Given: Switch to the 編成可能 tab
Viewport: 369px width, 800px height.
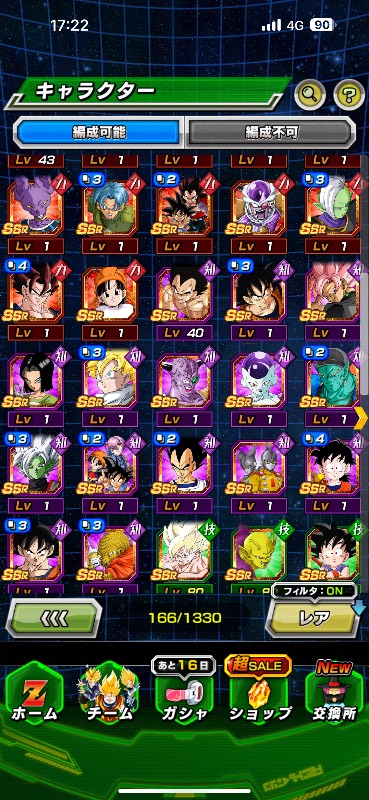Looking at the screenshot, I should (x=98, y=133).
